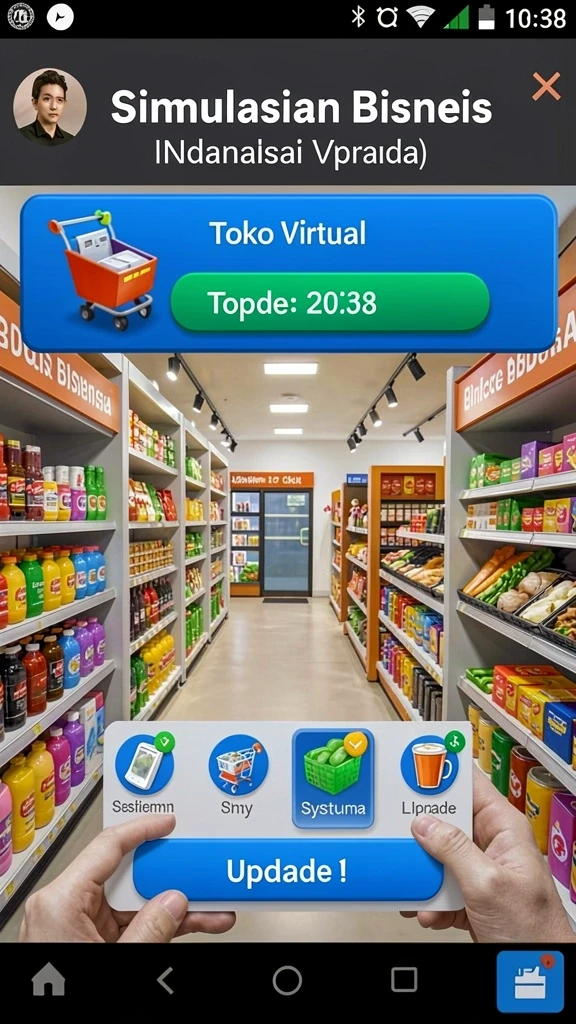This screenshot has width=576, height=1024.
Task: Open the blue toolbox icon
Action: point(530,982)
